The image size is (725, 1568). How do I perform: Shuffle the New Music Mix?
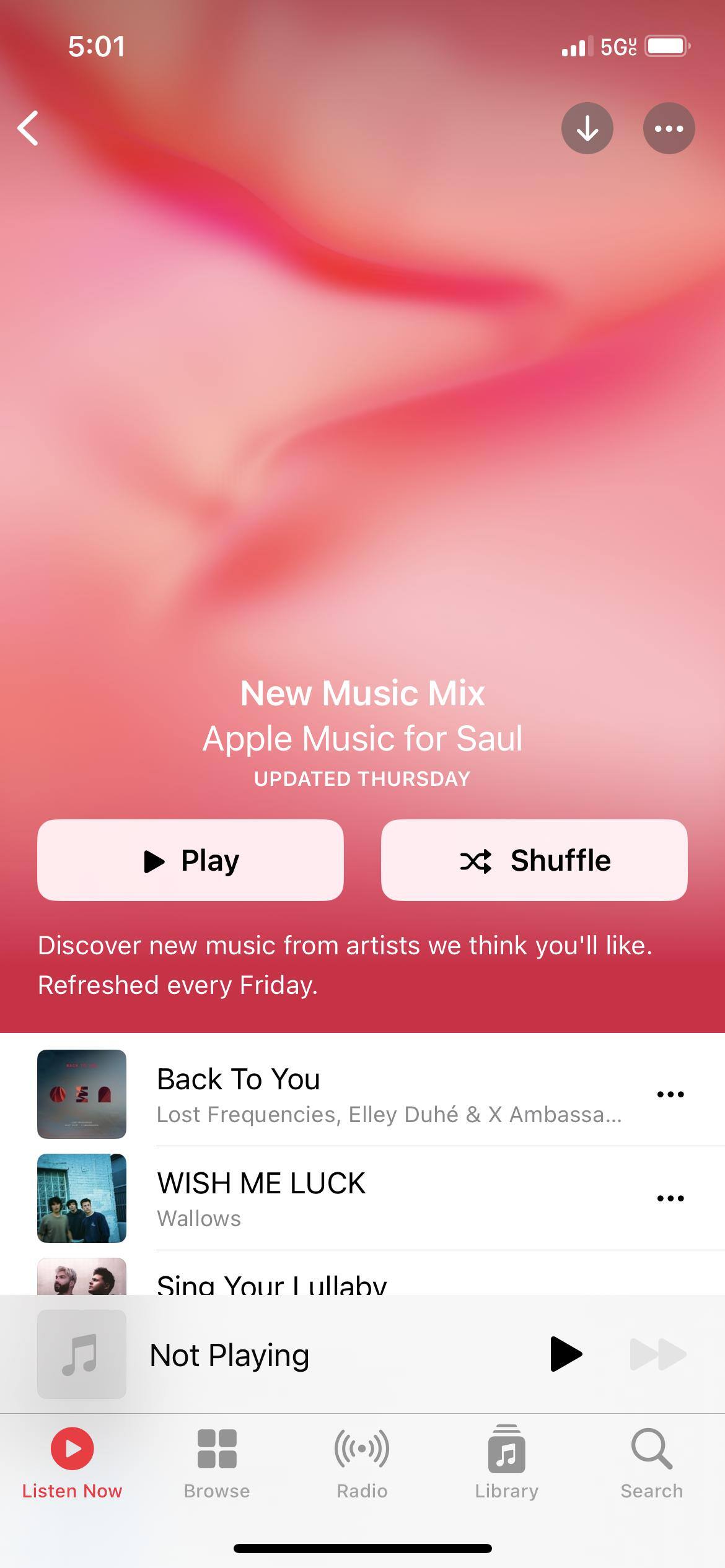[x=534, y=860]
